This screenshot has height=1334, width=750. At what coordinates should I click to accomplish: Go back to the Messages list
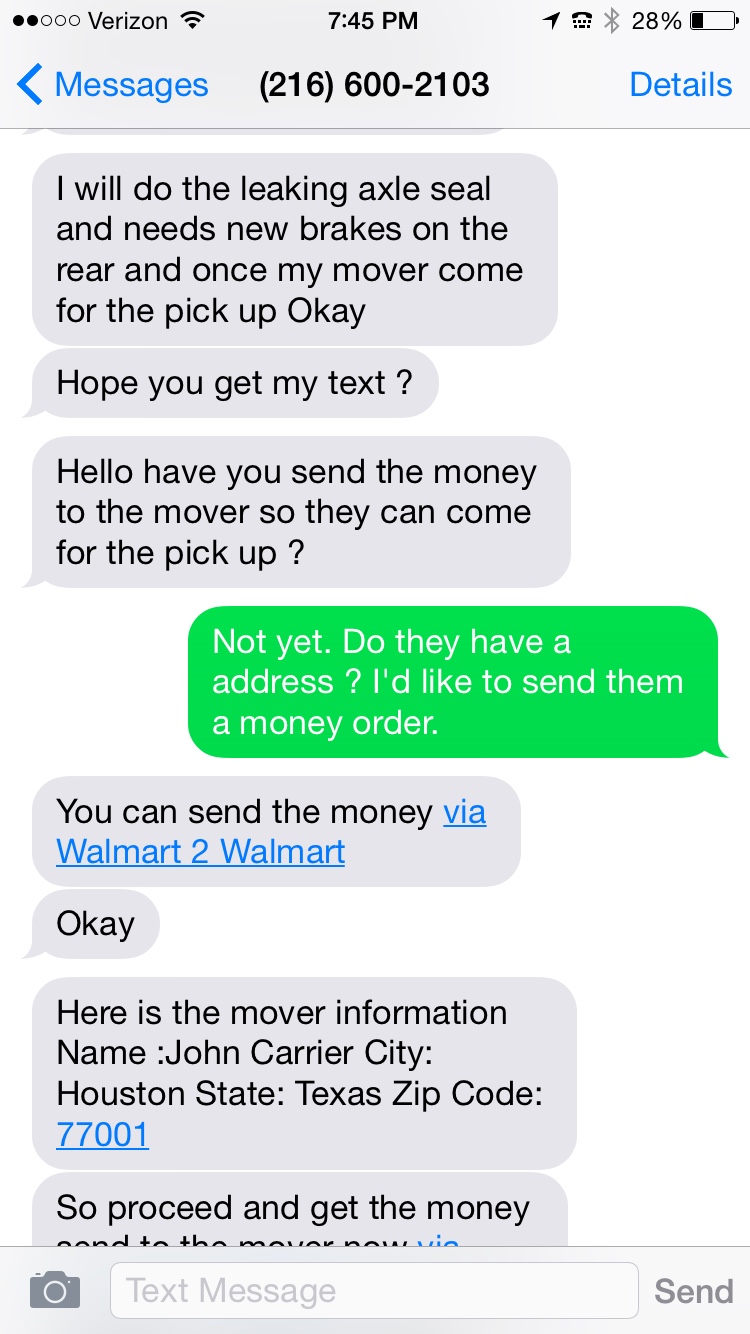point(112,85)
